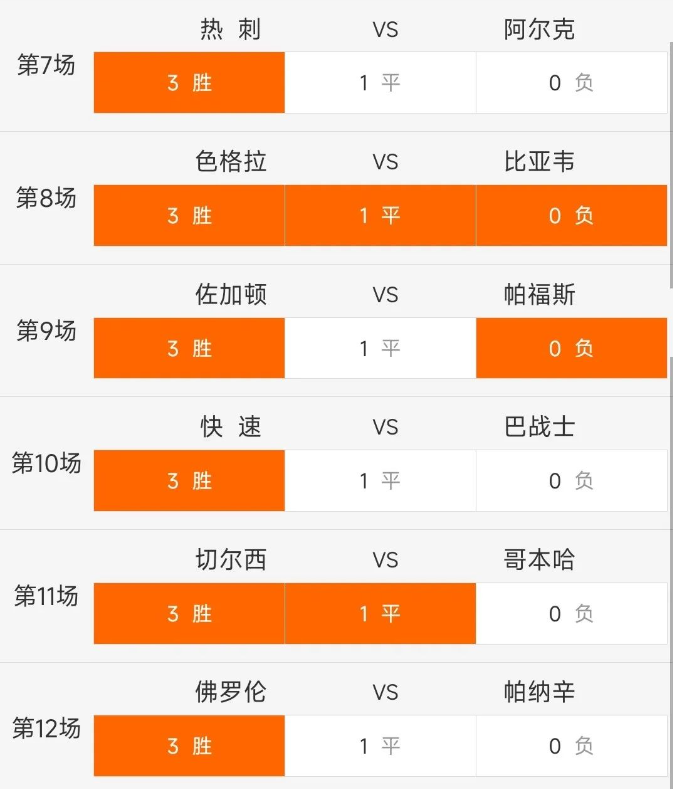Choose 0 负 for 热刺 vs 阿尔克
The width and height of the screenshot is (673, 789).
pyautogui.click(x=571, y=83)
